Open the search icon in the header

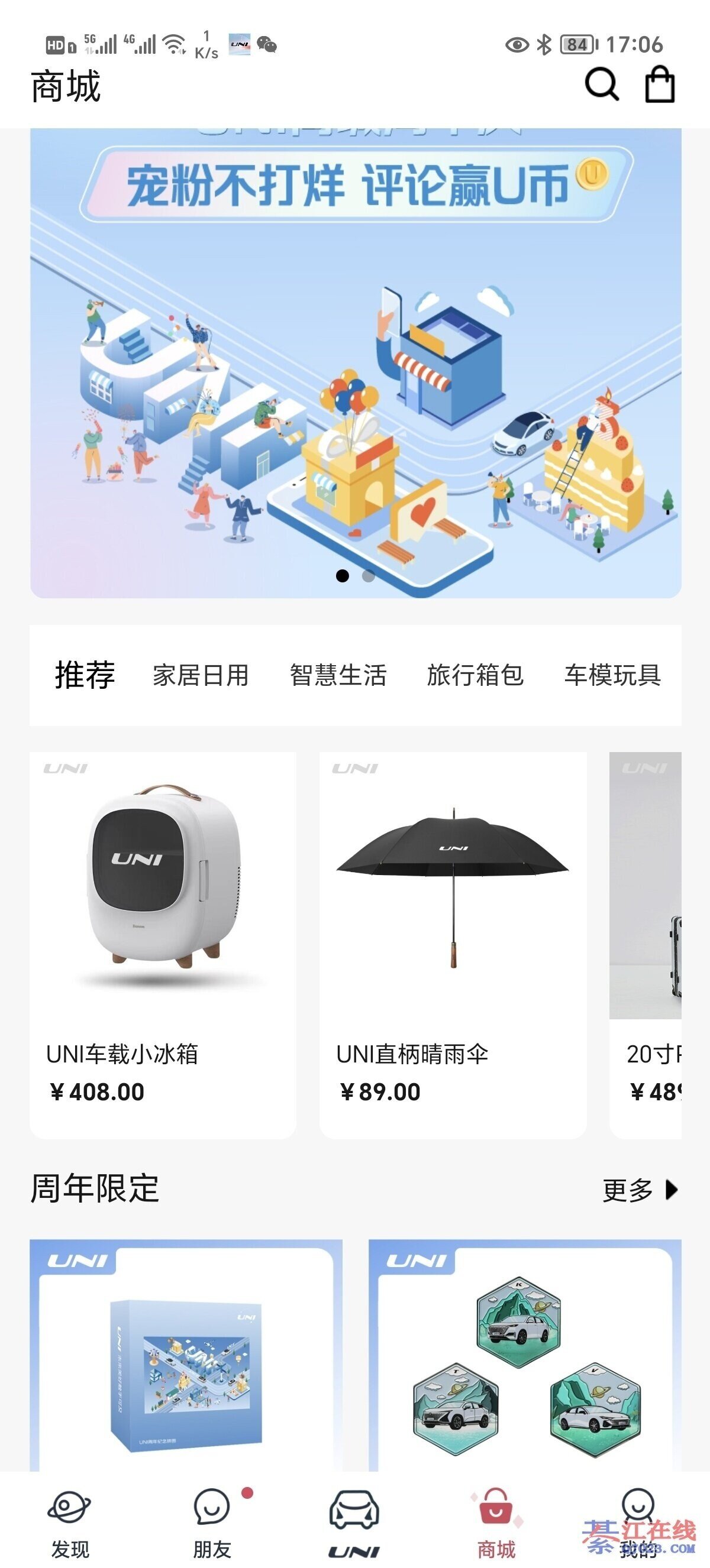602,85
